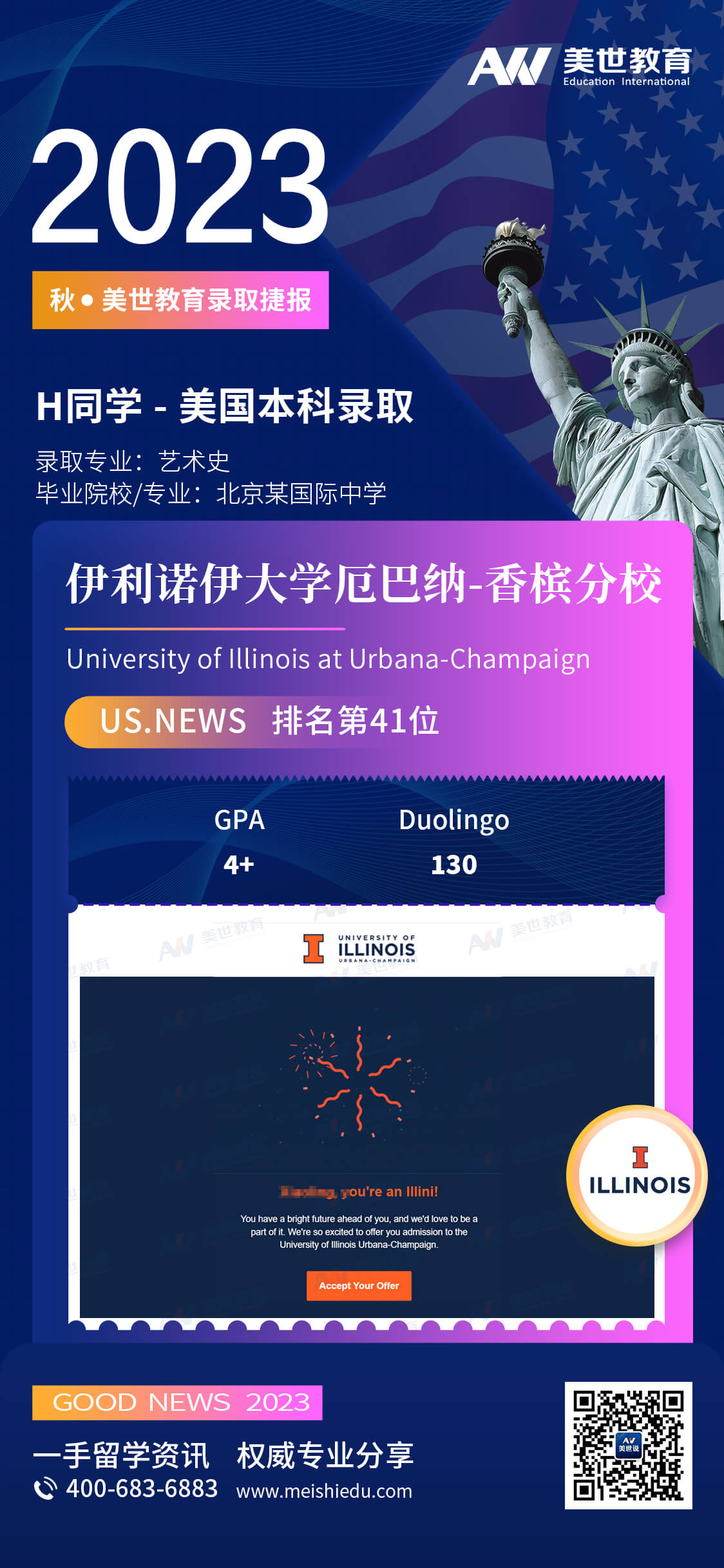The height and width of the screenshot is (1568, 724).
Task: Click the 录取专业：艺术史 line
Action: point(131,459)
